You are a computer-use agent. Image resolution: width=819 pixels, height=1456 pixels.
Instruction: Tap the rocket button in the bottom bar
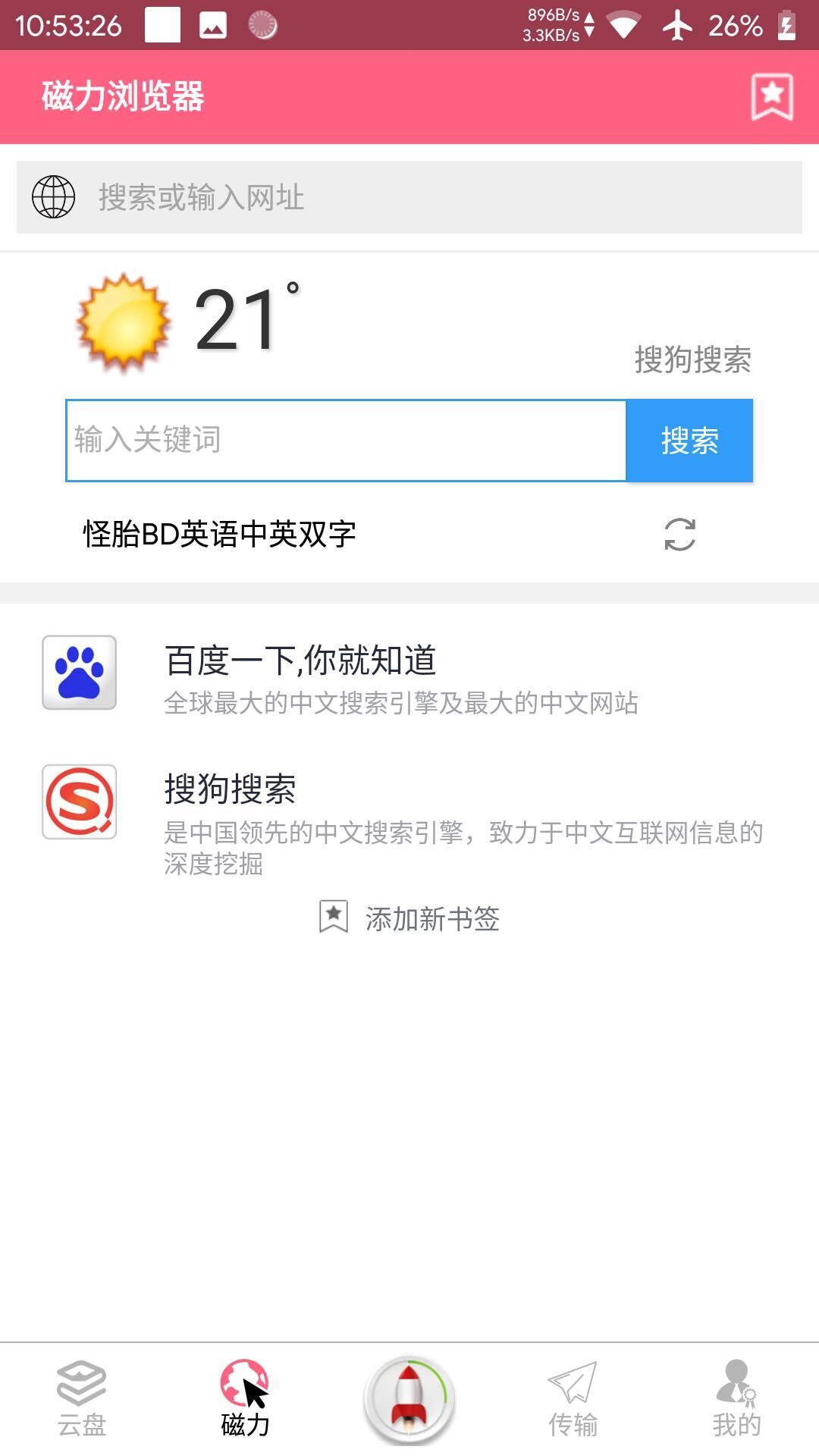coord(409,1399)
